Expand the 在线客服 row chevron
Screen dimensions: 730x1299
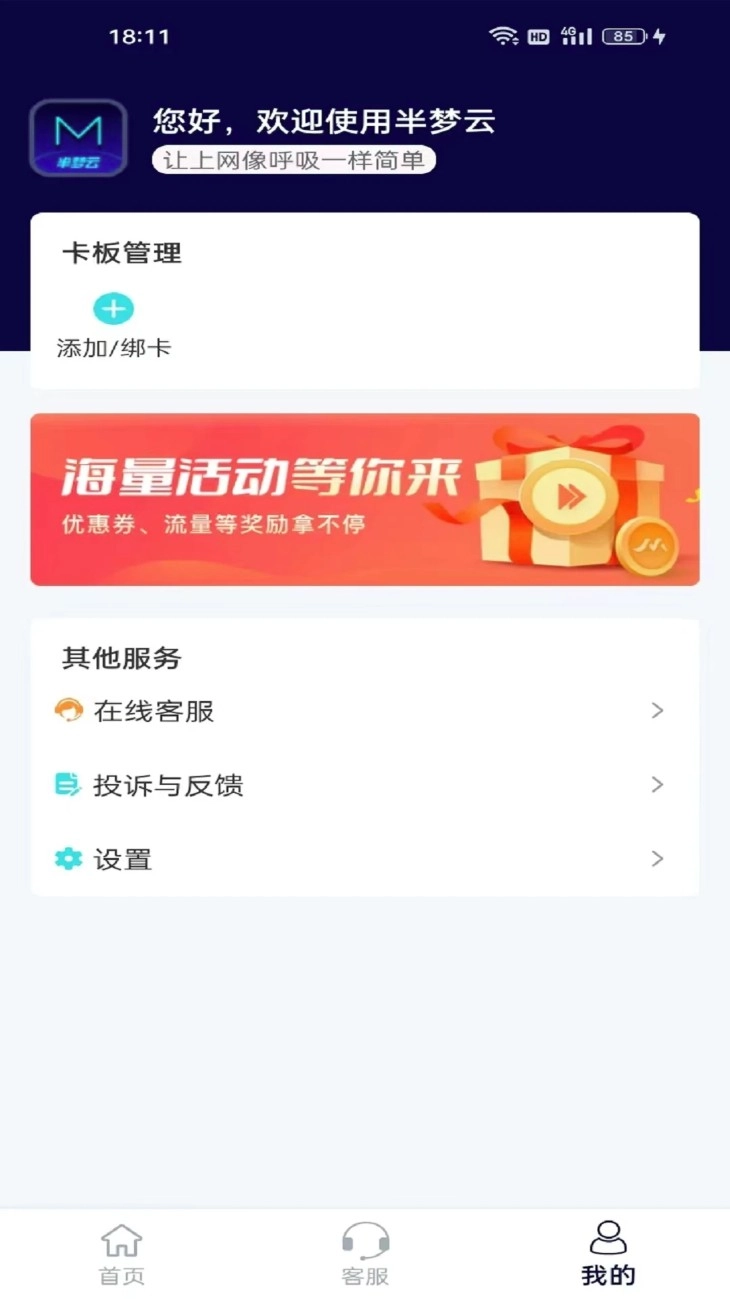[657, 711]
